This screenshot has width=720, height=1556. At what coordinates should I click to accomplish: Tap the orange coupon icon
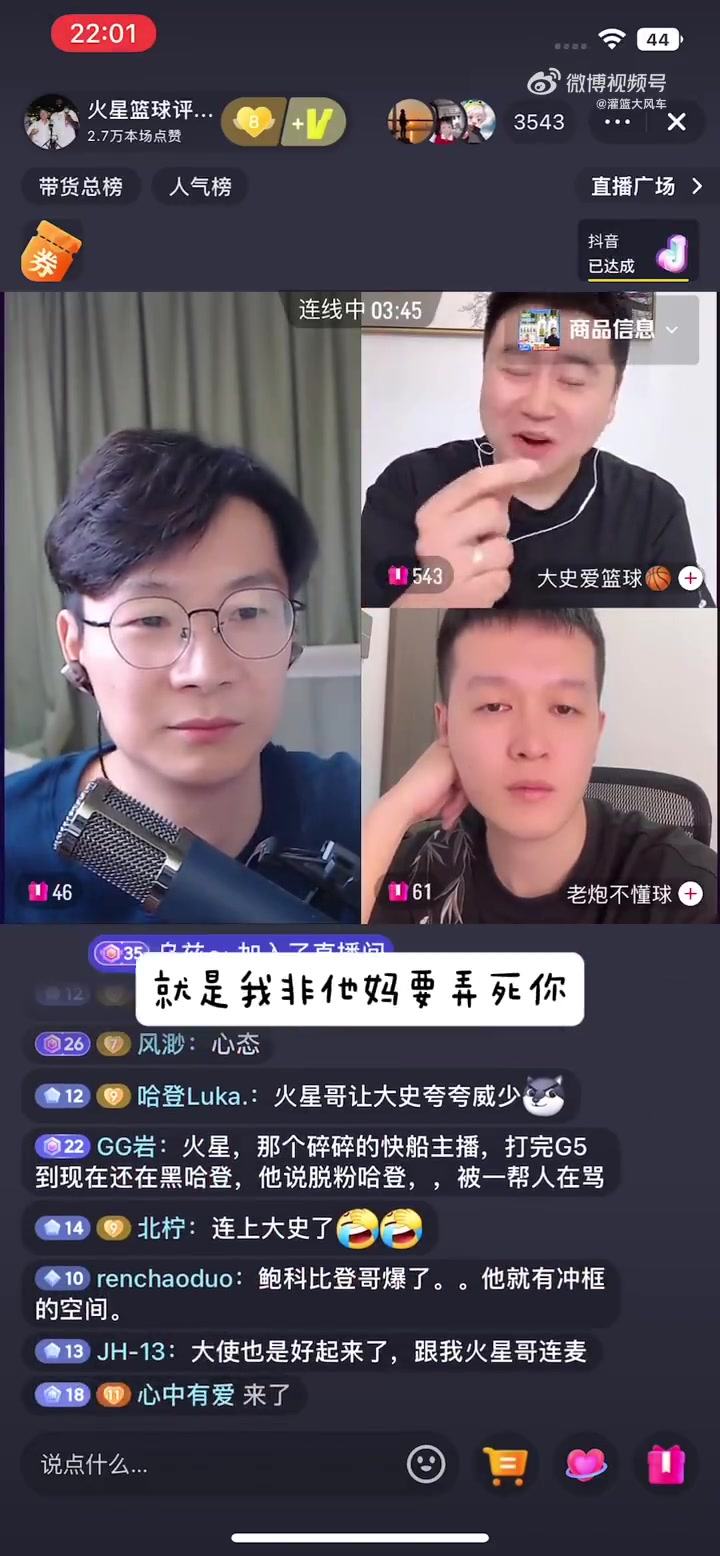(50, 252)
